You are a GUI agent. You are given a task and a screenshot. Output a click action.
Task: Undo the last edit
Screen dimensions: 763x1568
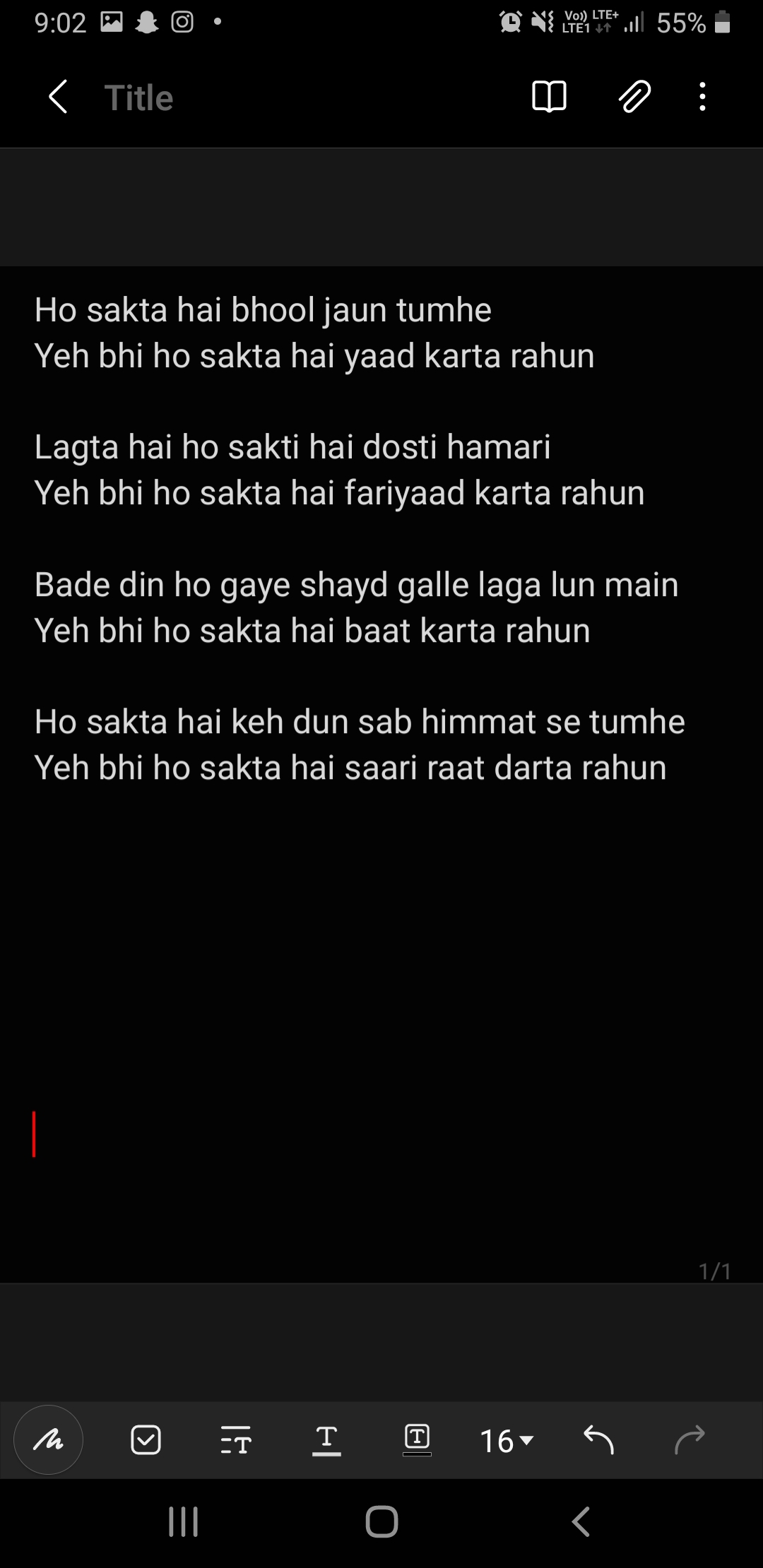coord(598,1439)
